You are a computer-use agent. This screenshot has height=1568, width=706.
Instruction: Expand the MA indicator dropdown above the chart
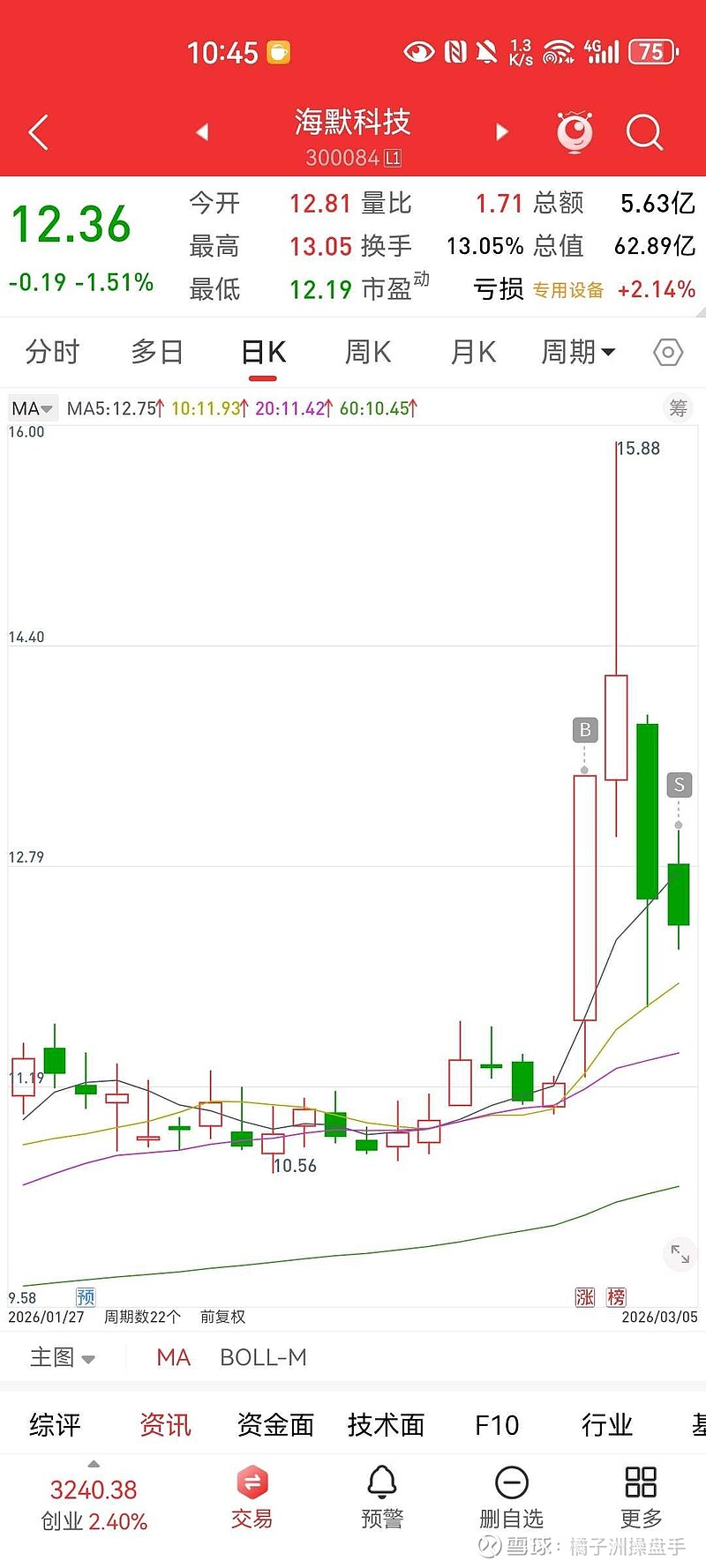pyautogui.click(x=33, y=408)
